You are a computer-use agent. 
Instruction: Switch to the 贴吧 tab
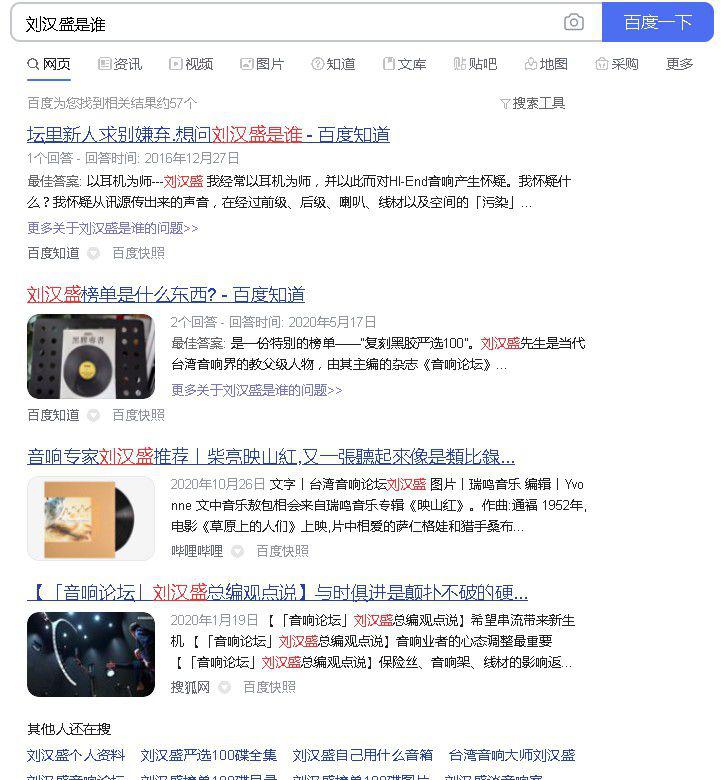(x=475, y=64)
